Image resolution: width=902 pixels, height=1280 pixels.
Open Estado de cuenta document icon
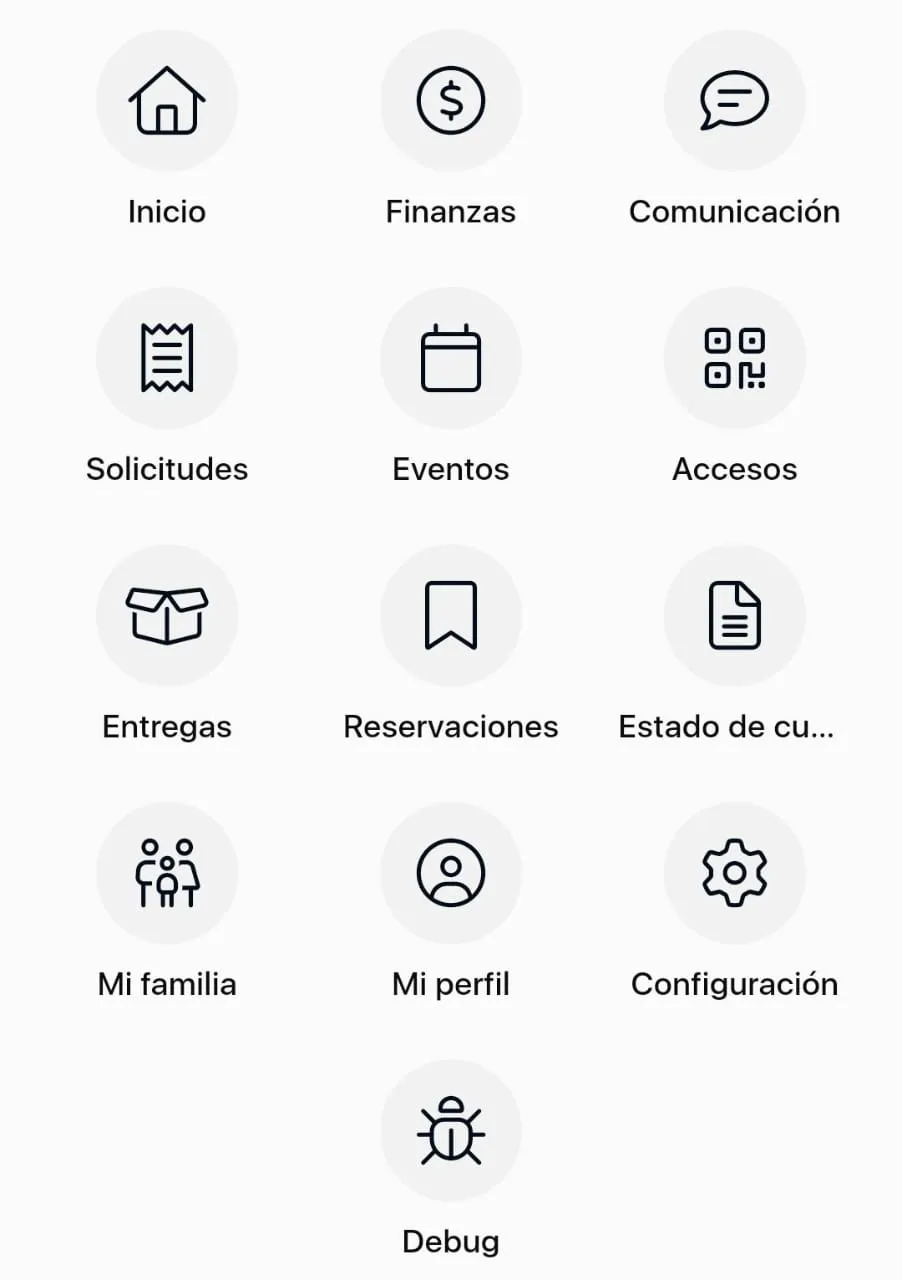pos(735,615)
